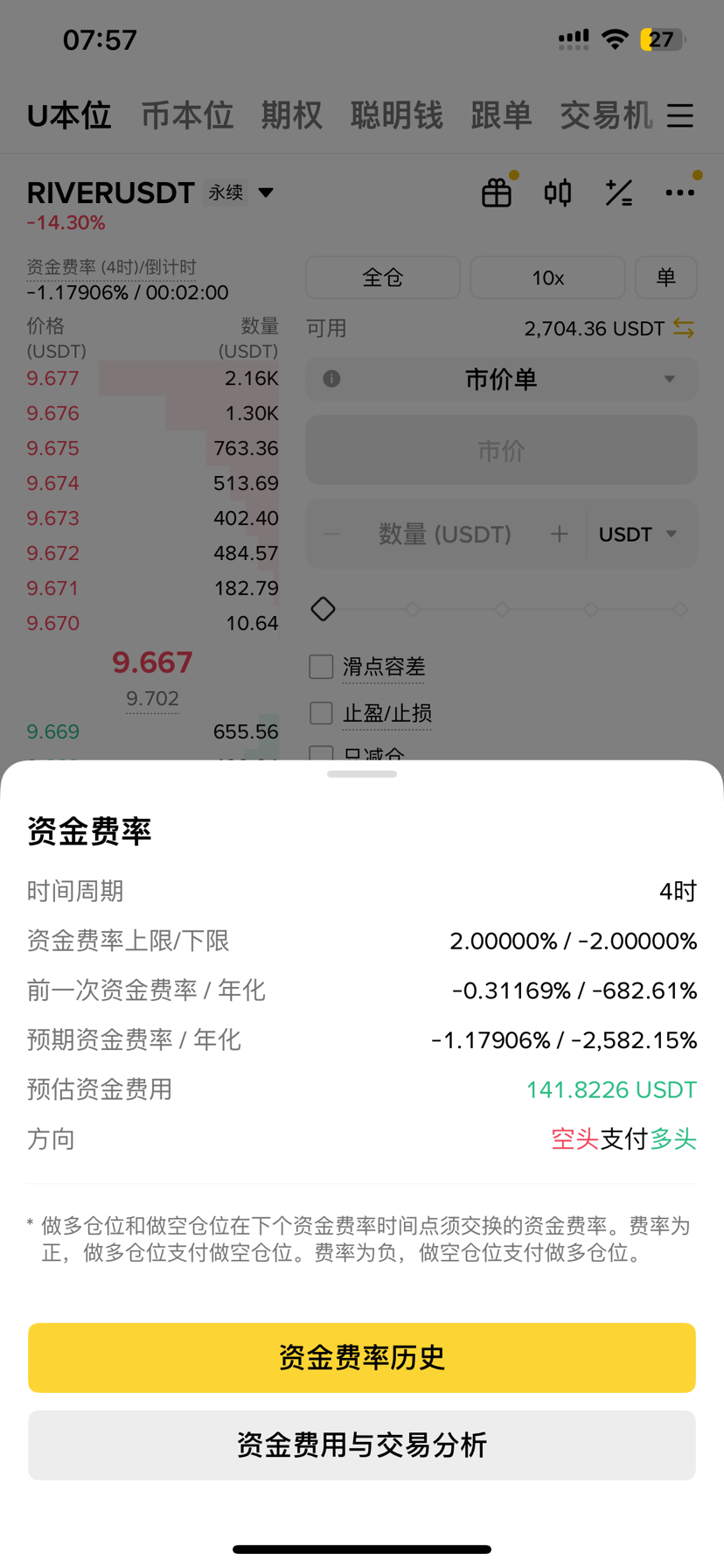Open the candlestick chart icon
724x1568 pixels.
pyautogui.click(x=558, y=192)
